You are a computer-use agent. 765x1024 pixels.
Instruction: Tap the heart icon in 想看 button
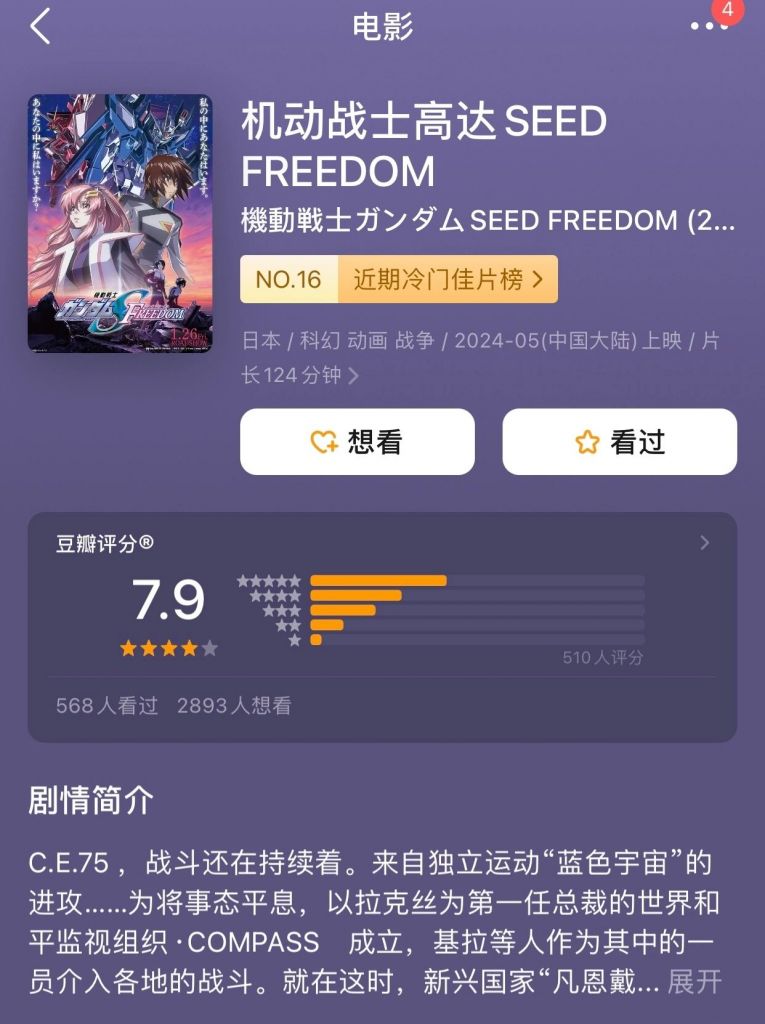(322, 442)
